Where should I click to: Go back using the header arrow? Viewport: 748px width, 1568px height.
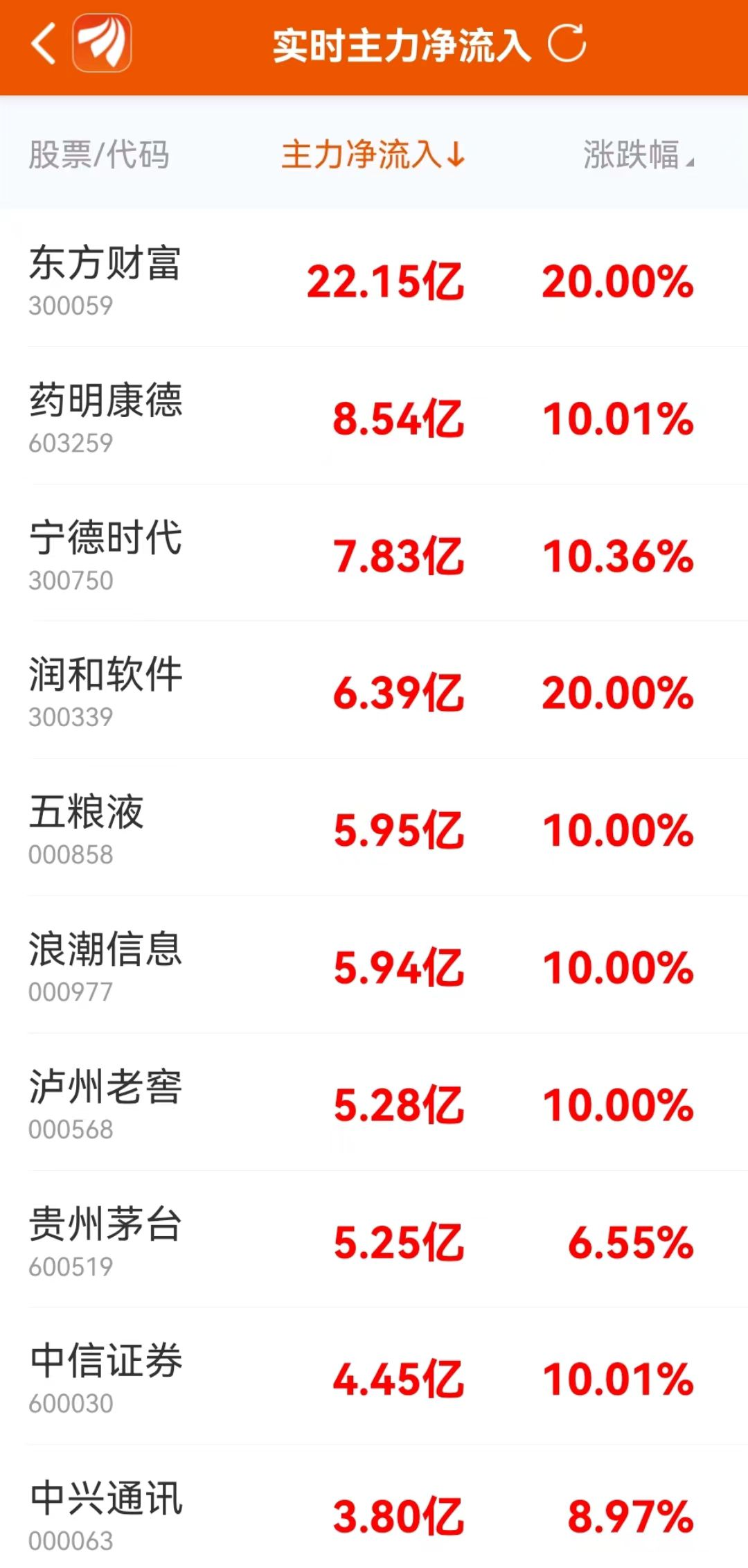(x=44, y=44)
